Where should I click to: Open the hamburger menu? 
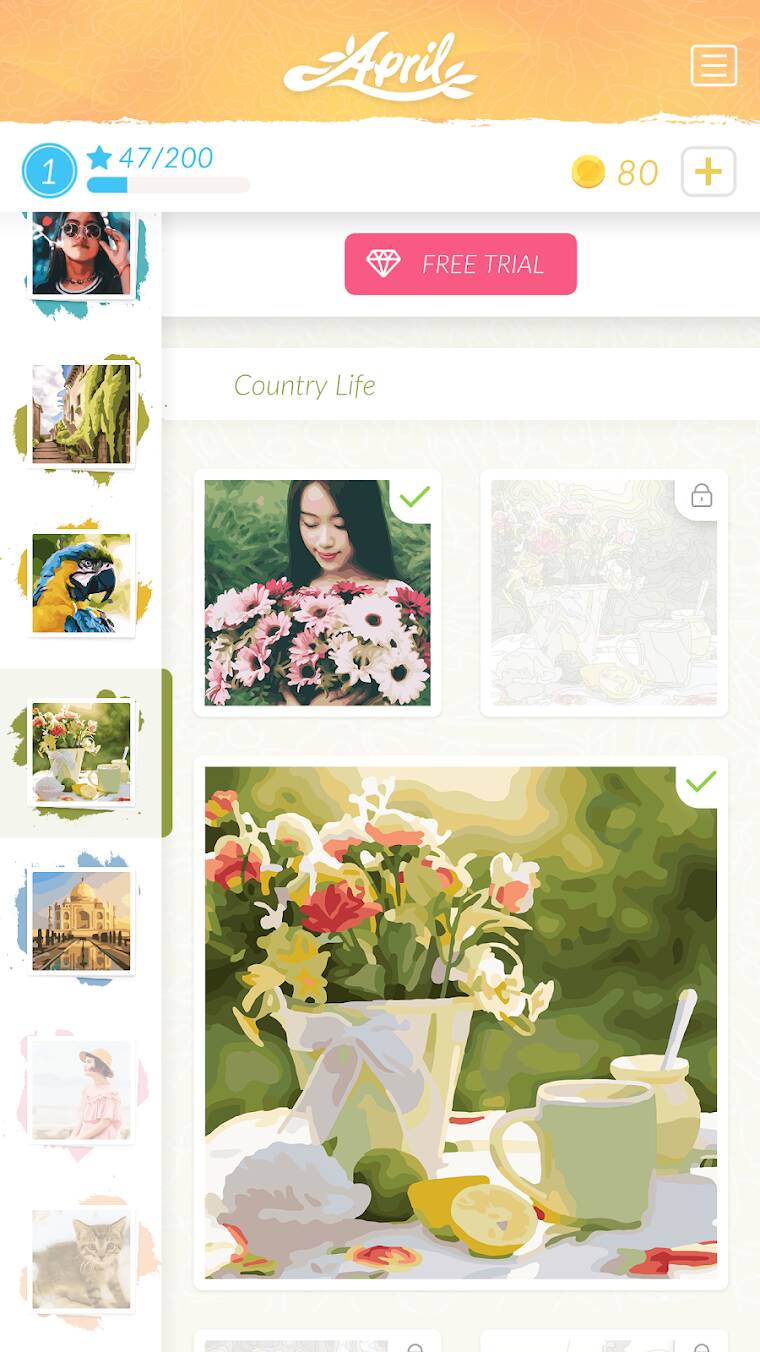pos(714,66)
